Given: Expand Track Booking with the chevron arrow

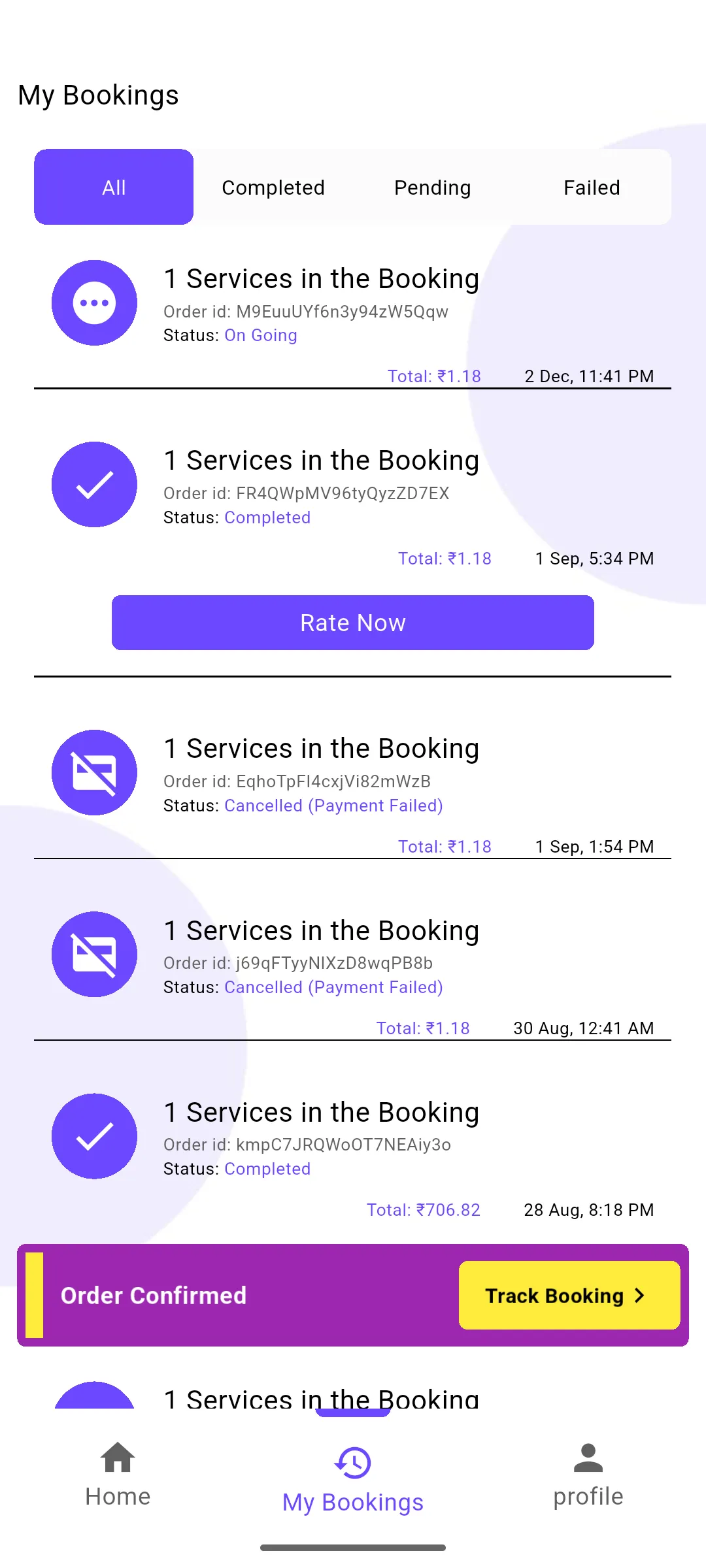Looking at the screenshot, I should tap(639, 1296).
